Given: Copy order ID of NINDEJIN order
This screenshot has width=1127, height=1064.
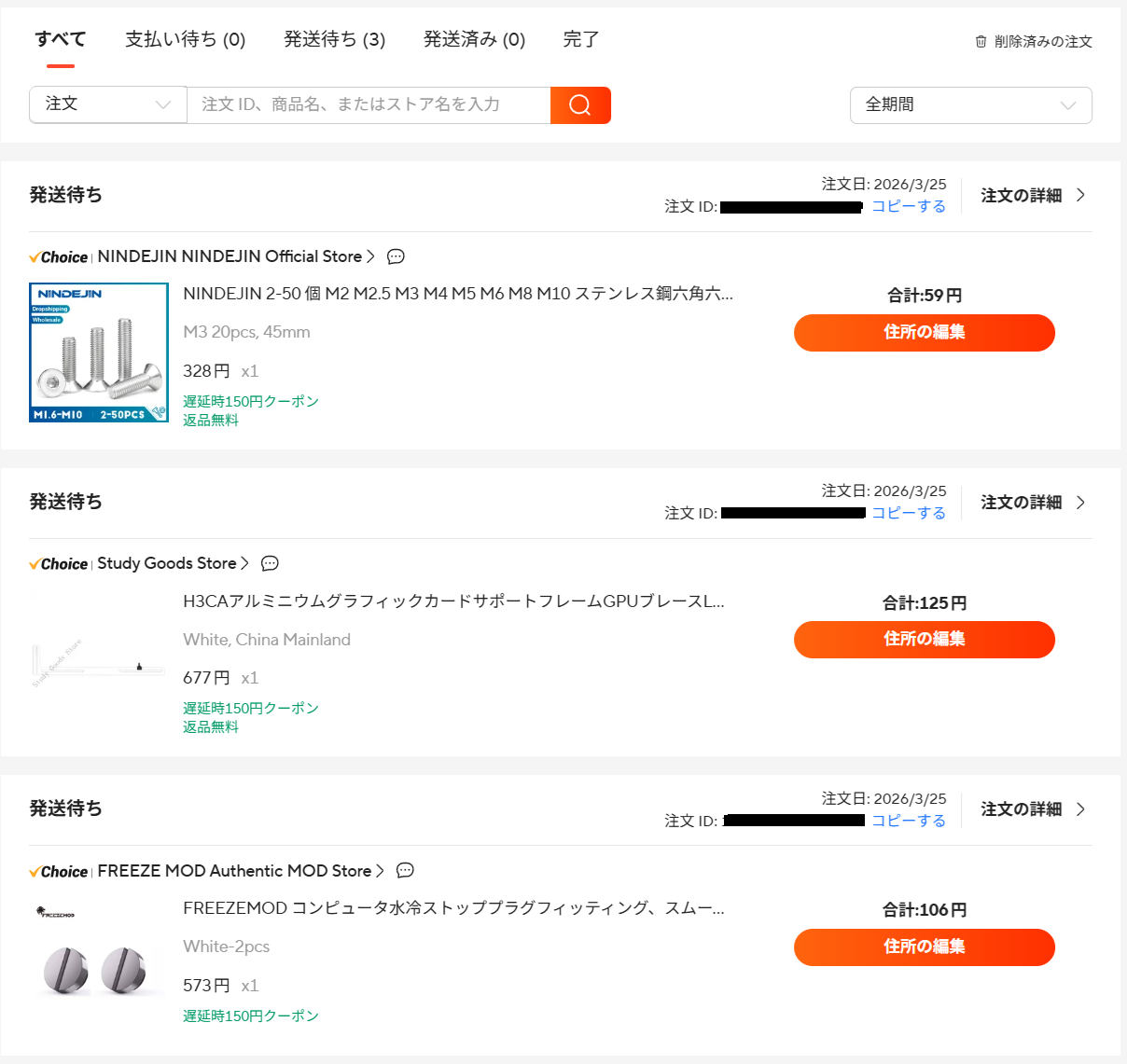Looking at the screenshot, I should [908, 206].
